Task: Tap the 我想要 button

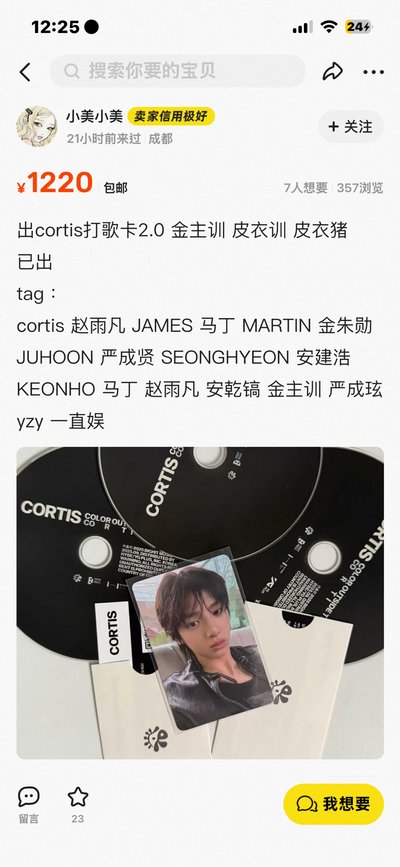Action: [x=333, y=803]
